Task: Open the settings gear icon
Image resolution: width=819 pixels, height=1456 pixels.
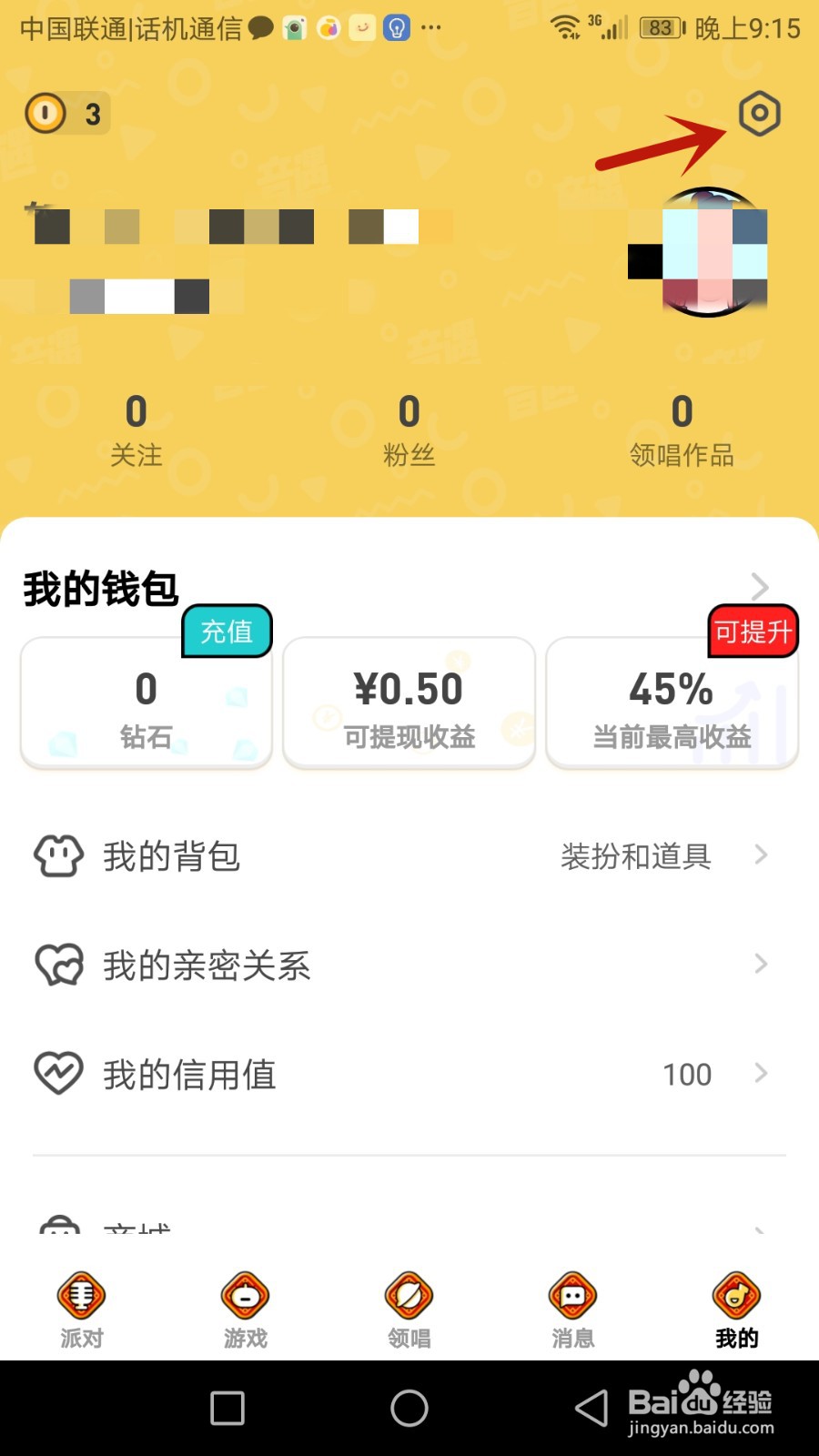Action: 760,114
